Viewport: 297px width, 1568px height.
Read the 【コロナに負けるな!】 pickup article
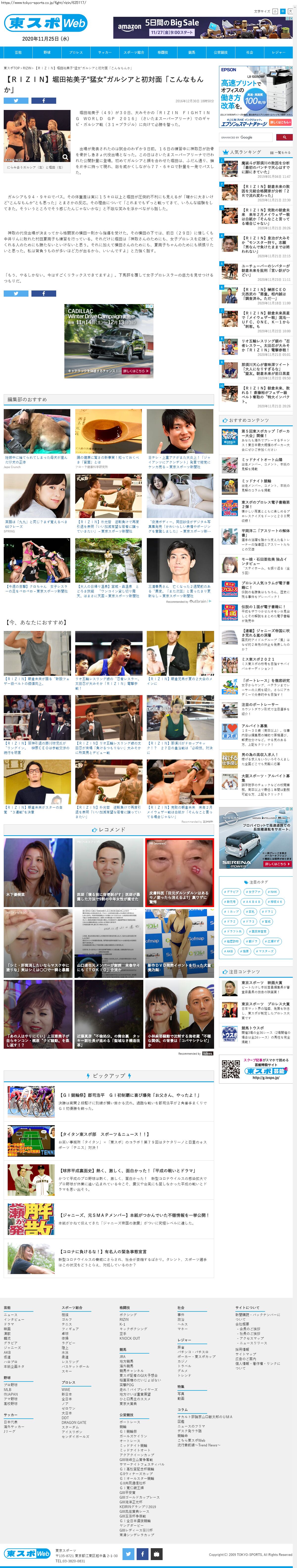click(x=103, y=1252)
